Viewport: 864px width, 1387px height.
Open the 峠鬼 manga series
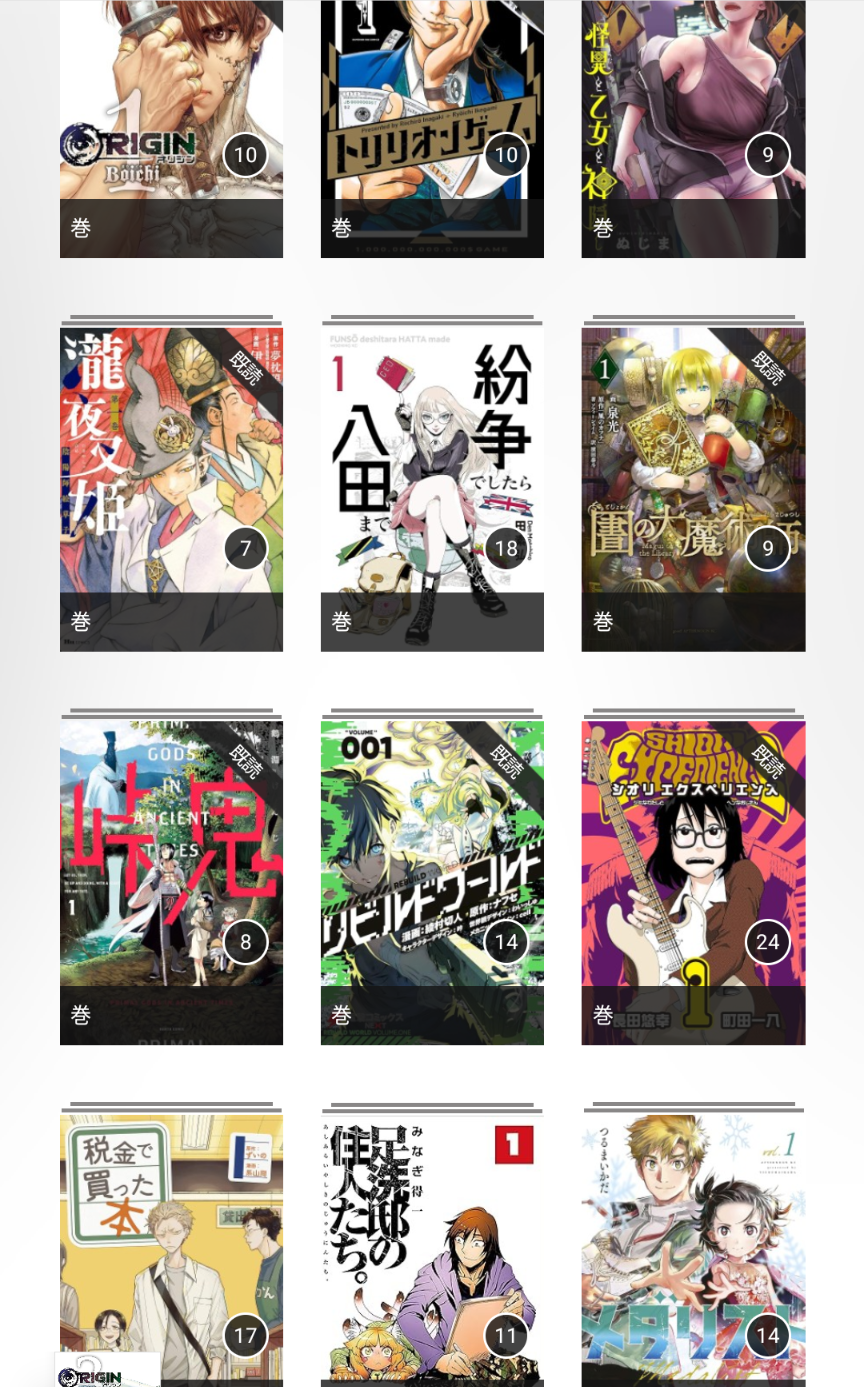(171, 865)
